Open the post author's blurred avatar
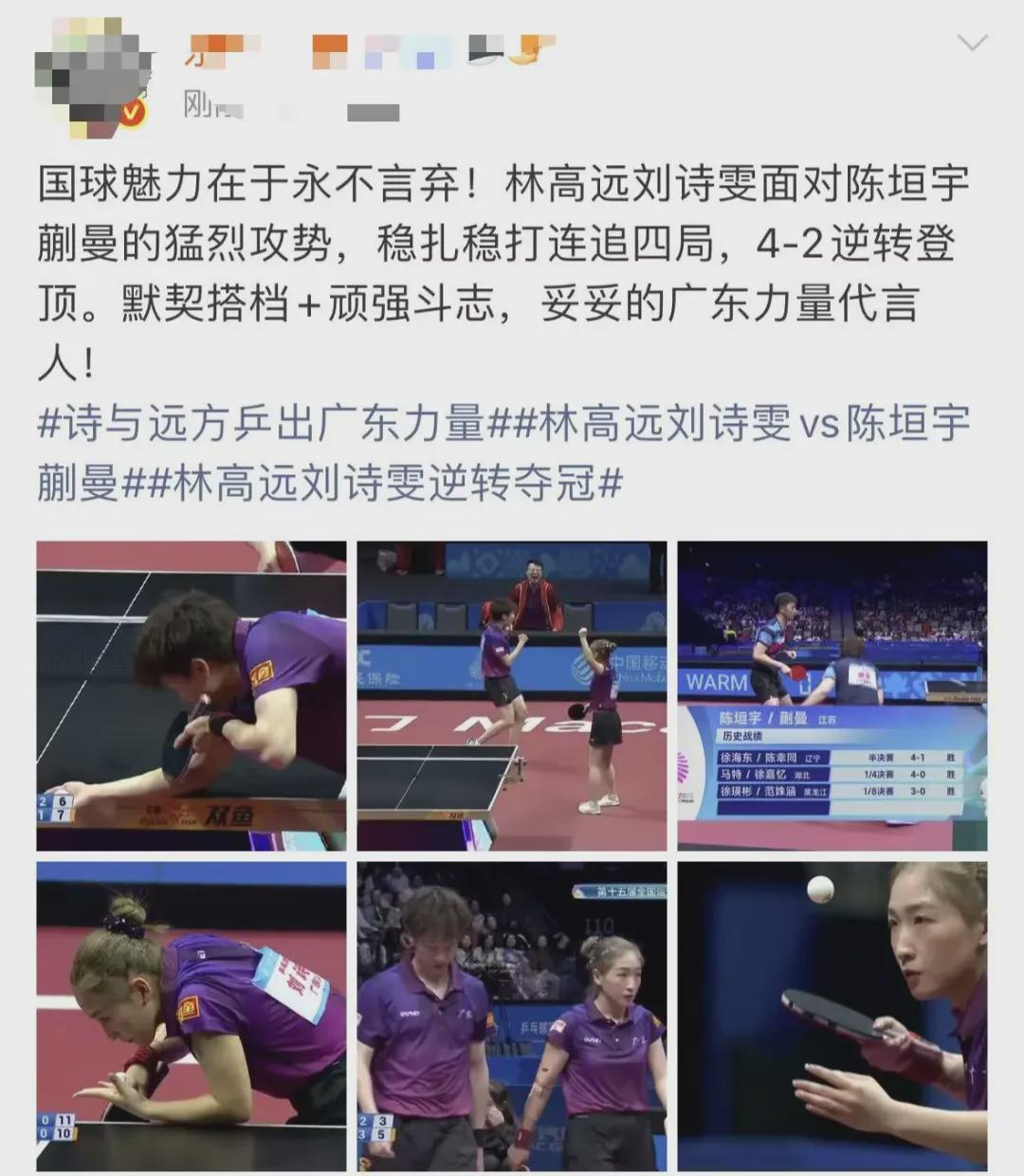1024x1176 pixels. tap(92, 78)
